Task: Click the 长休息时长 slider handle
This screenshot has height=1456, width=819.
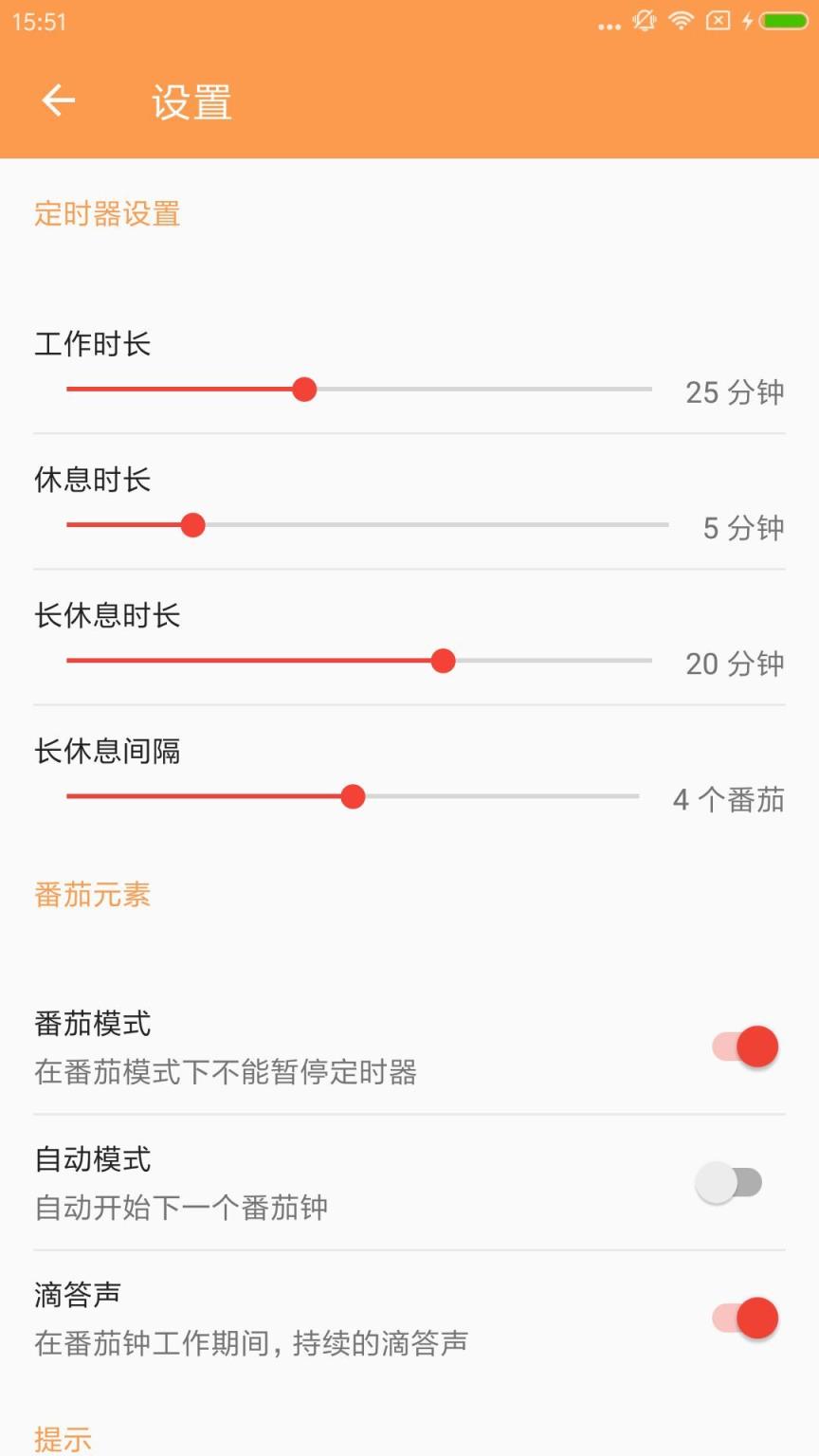Action: (x=443, y=660)
